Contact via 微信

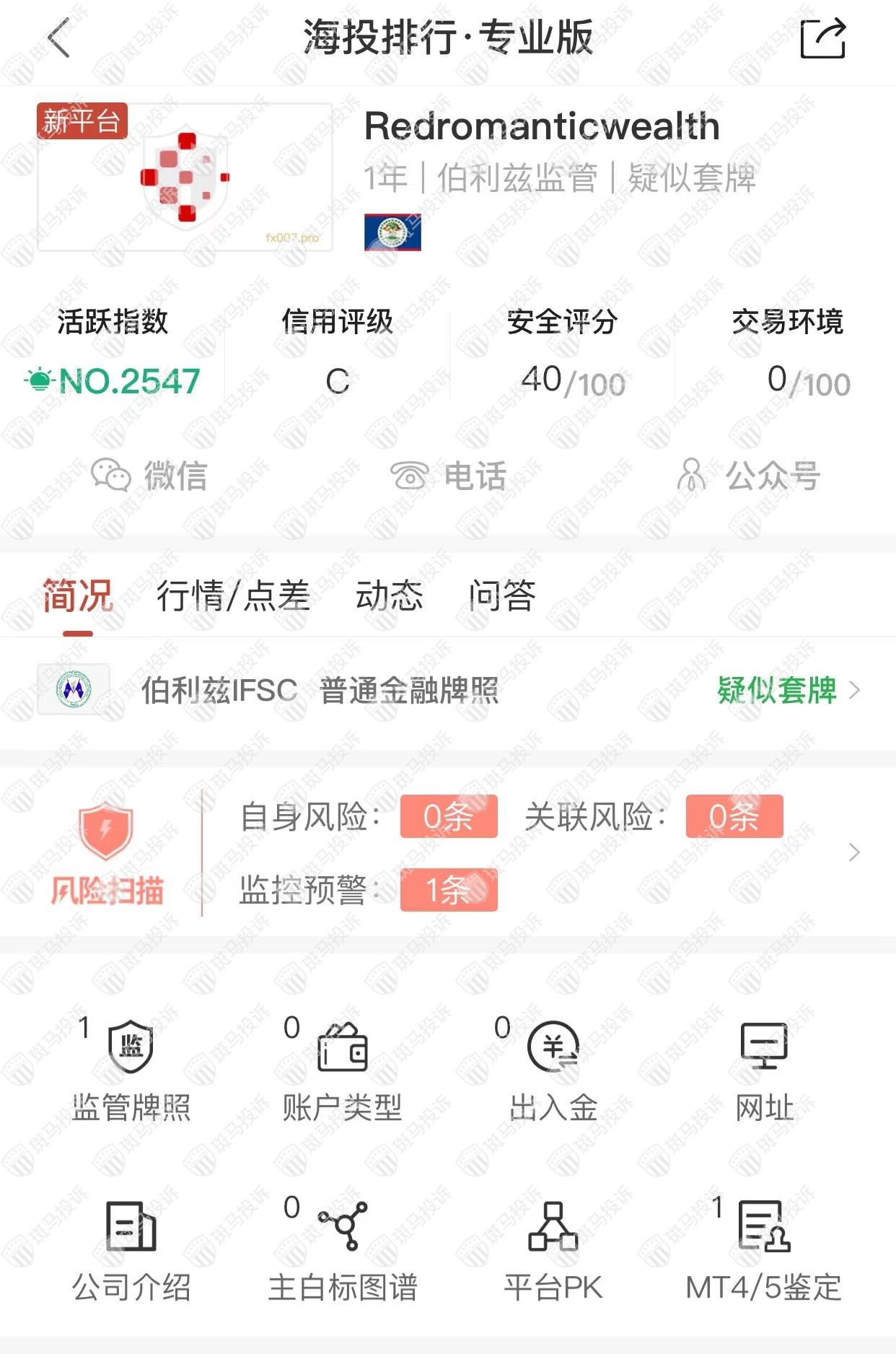[x=149, y=476]
